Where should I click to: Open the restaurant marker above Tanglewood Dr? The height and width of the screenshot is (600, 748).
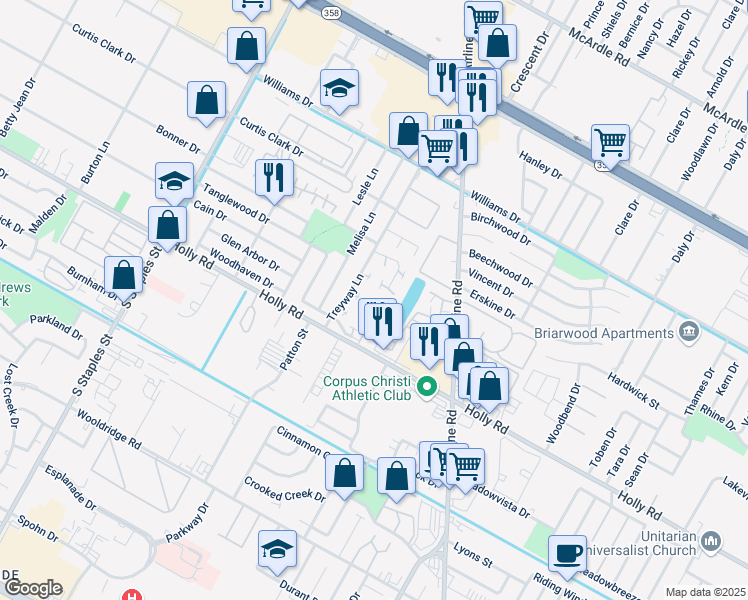(x=274, y=177)
